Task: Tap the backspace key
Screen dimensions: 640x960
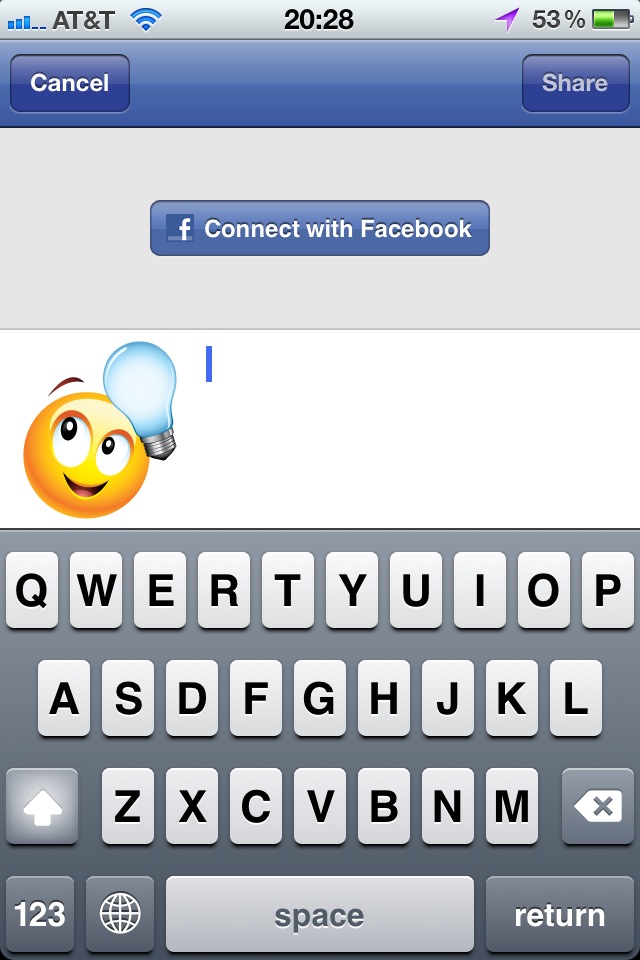Action: coord(598,806)
